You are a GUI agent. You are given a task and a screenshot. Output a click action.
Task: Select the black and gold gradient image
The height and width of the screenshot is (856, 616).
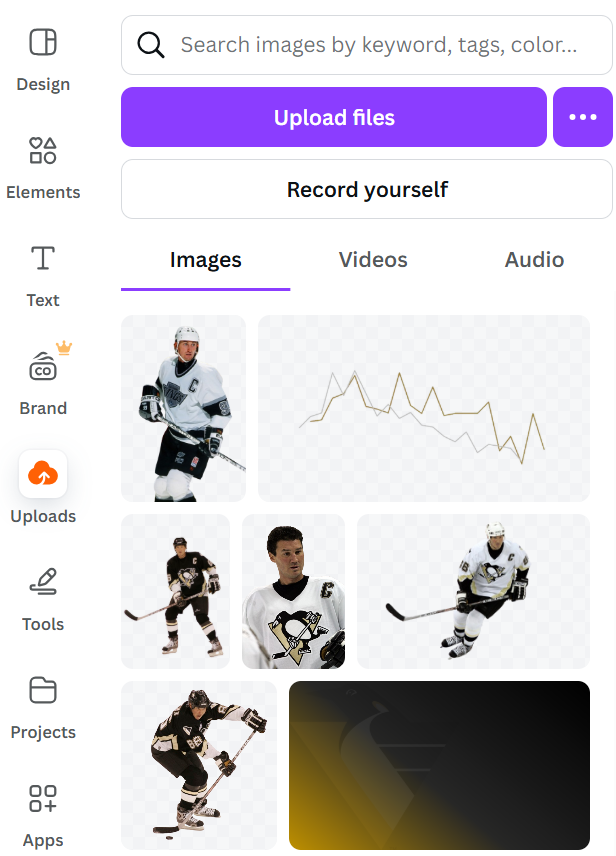(439, 765)
